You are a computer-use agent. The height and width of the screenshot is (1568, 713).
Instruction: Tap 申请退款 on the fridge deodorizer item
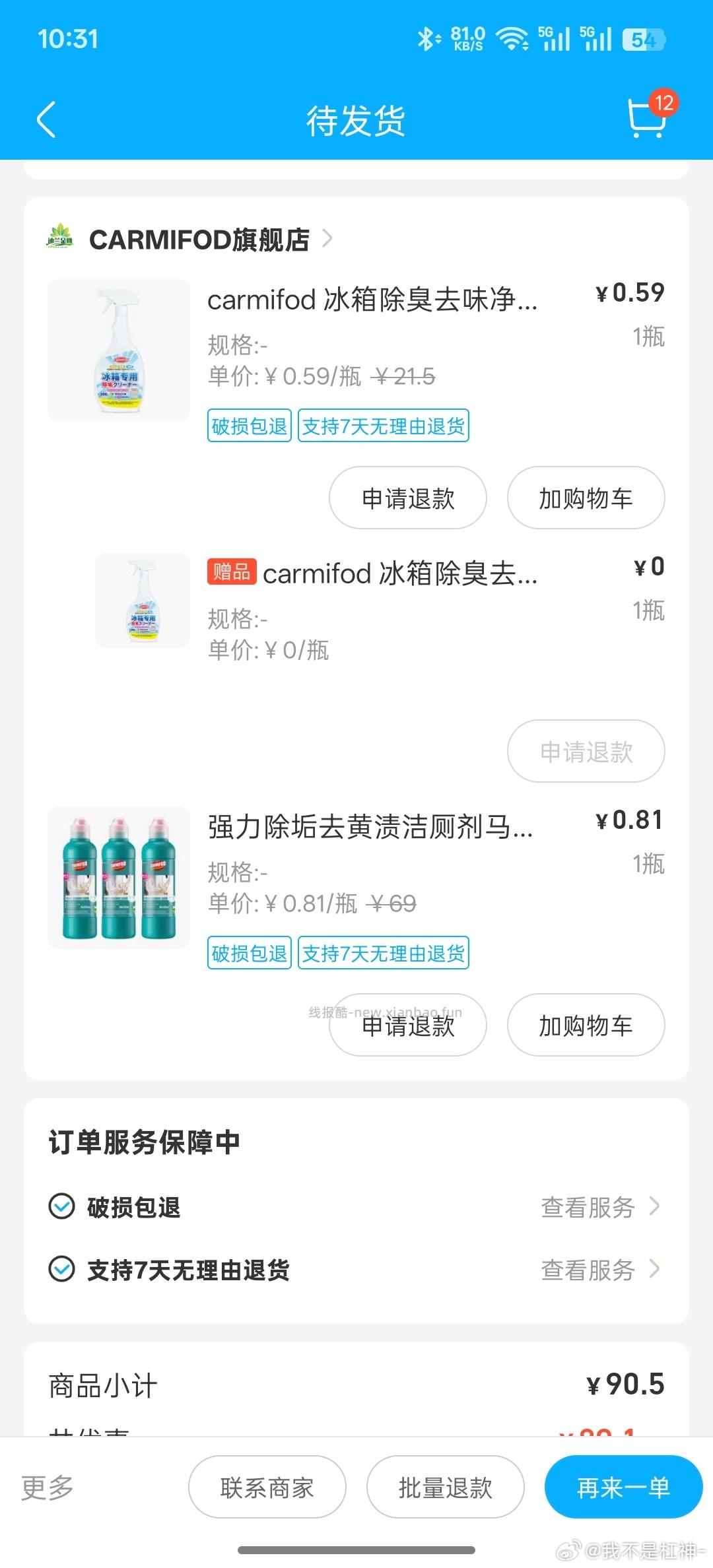click(x=407, y=498)
